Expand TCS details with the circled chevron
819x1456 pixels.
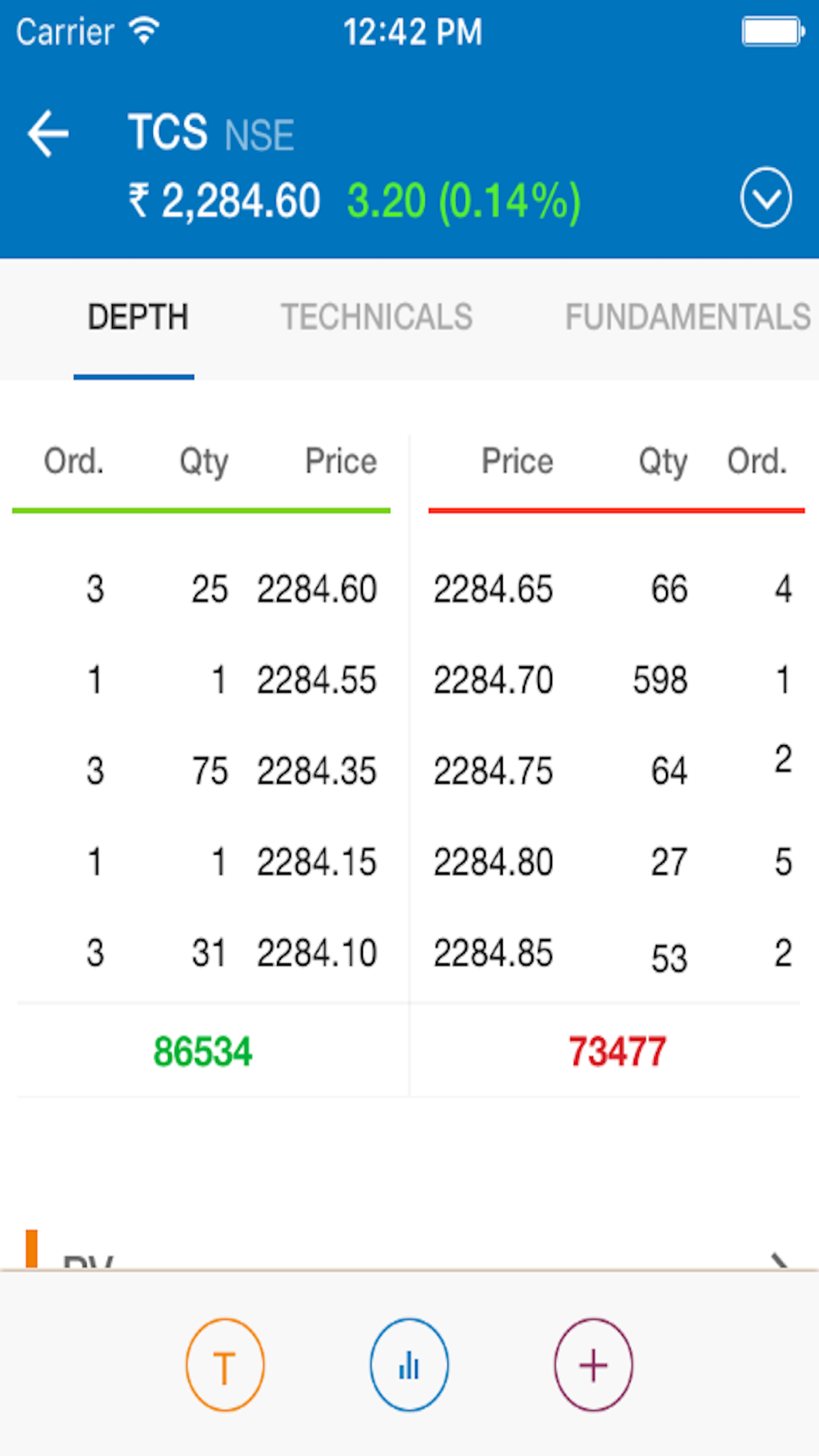766,198
